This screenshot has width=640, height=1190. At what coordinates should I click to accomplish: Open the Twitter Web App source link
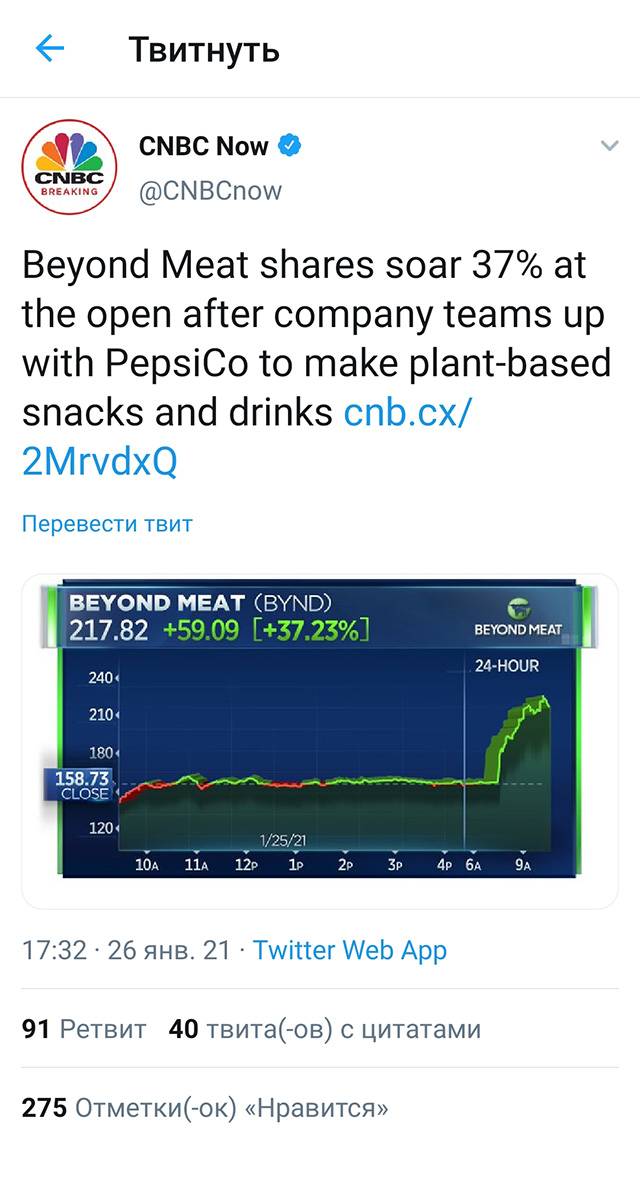349,950
